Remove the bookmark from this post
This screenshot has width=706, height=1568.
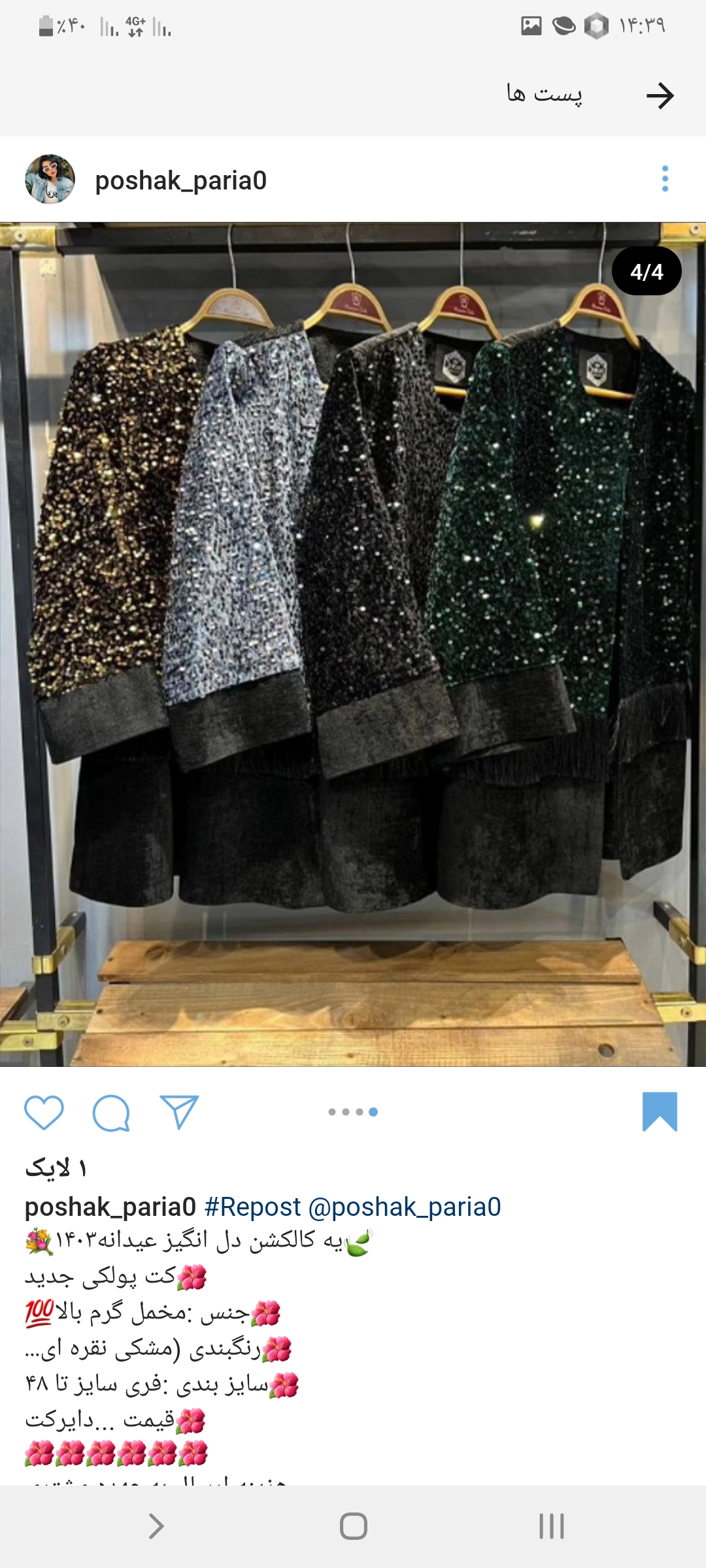(660, 1112)
